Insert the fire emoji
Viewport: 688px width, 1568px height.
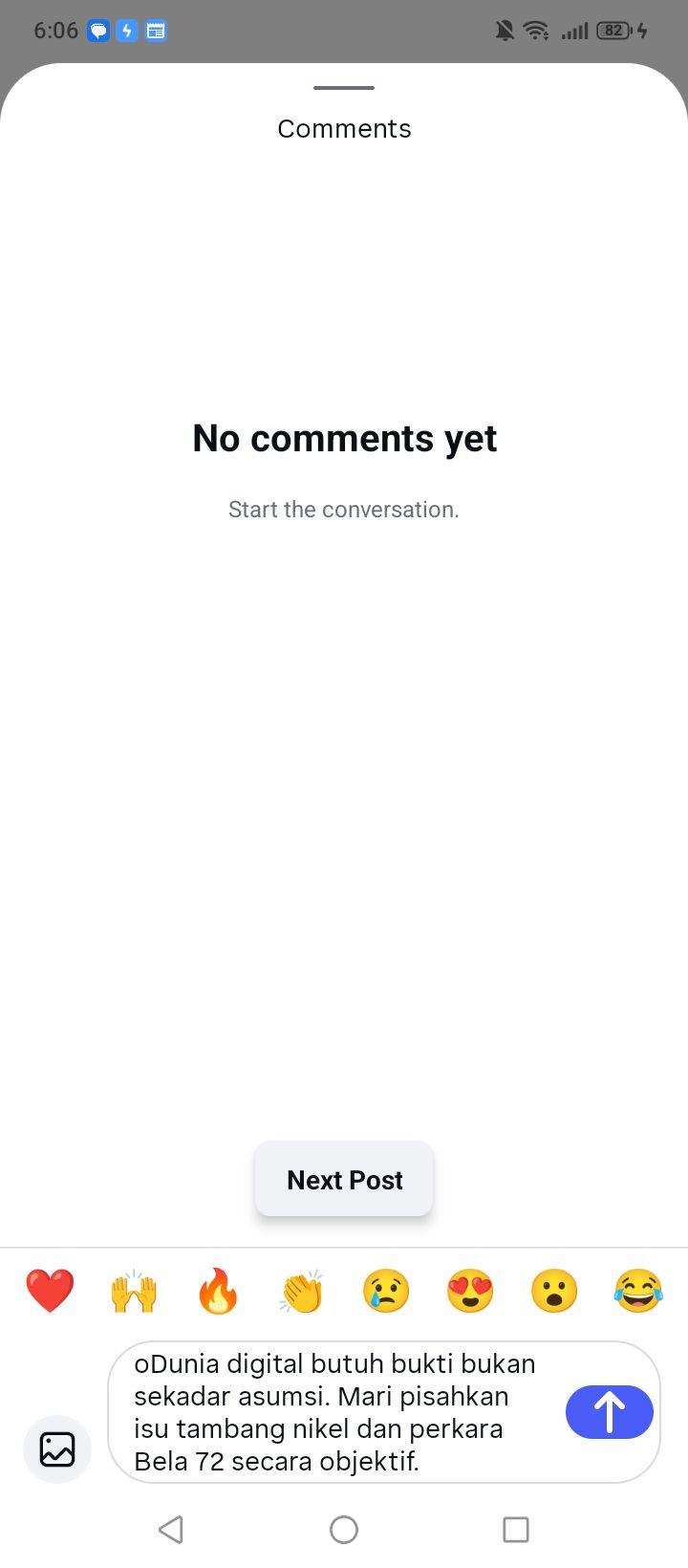click(x=218, y=1291)
